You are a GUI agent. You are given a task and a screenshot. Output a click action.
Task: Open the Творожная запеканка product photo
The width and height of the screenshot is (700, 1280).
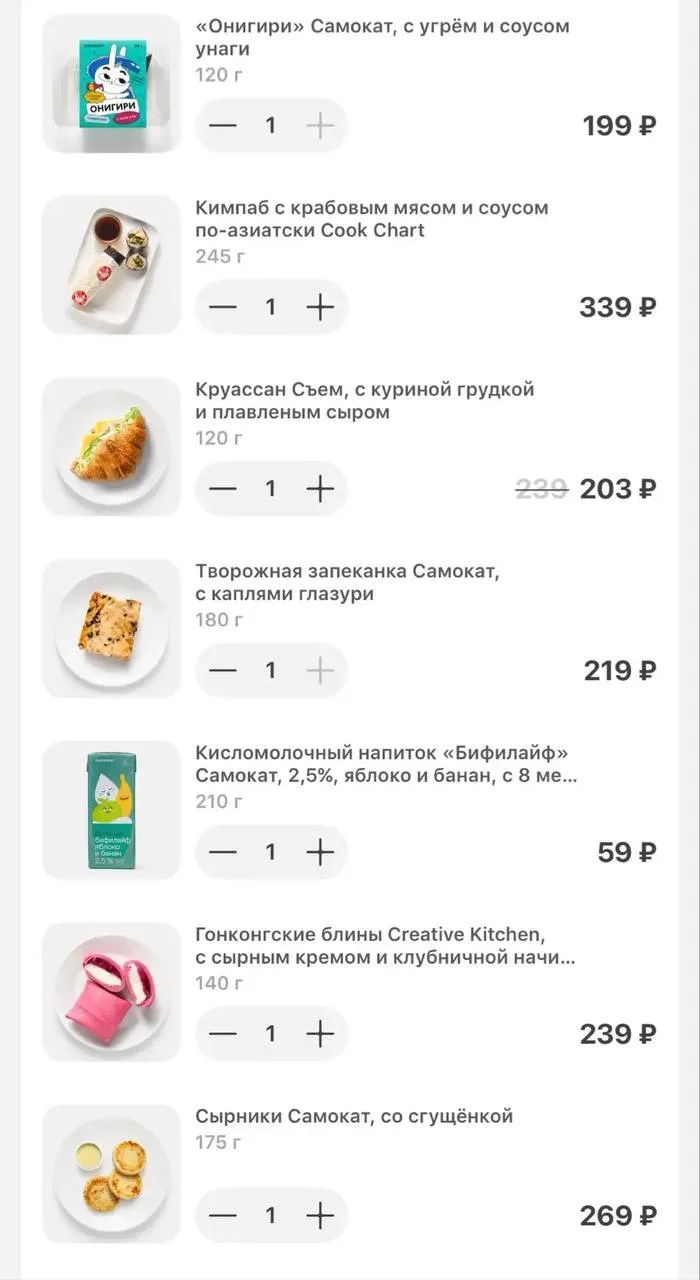point(111,628)
